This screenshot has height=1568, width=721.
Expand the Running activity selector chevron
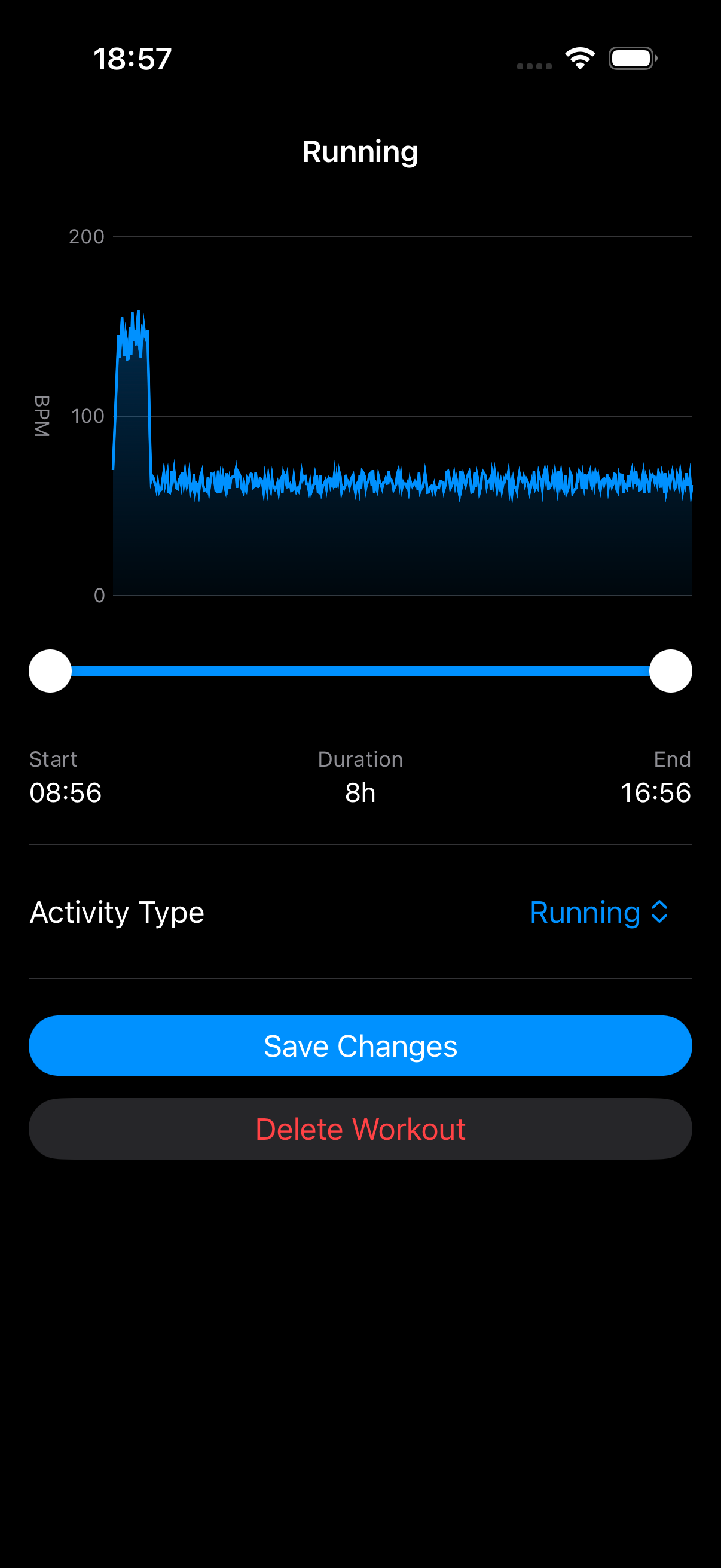[659, 911]
